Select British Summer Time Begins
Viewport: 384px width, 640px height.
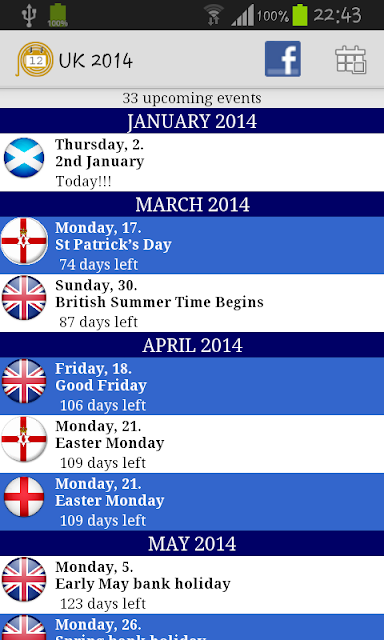(192, 303)
